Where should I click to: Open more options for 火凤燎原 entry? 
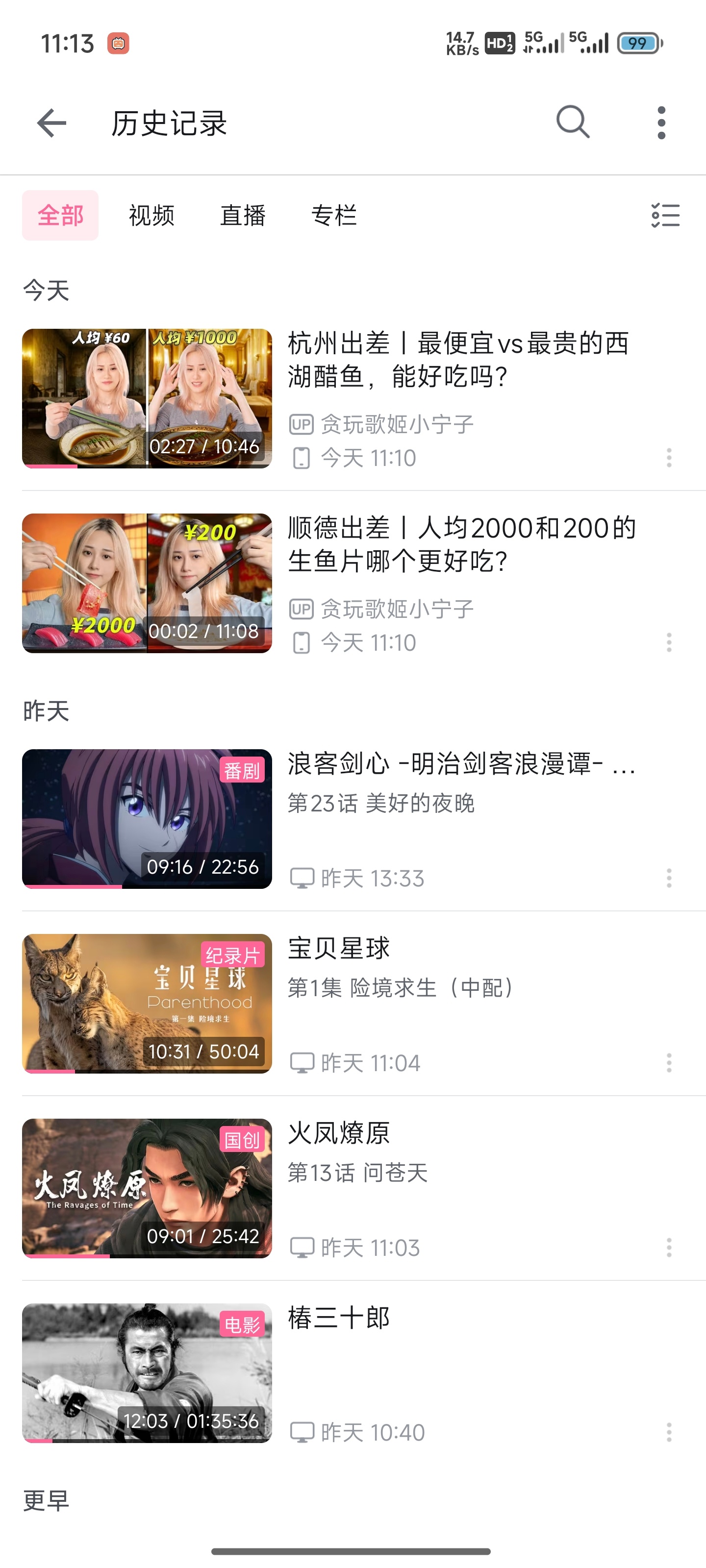tap(669, 1247)
